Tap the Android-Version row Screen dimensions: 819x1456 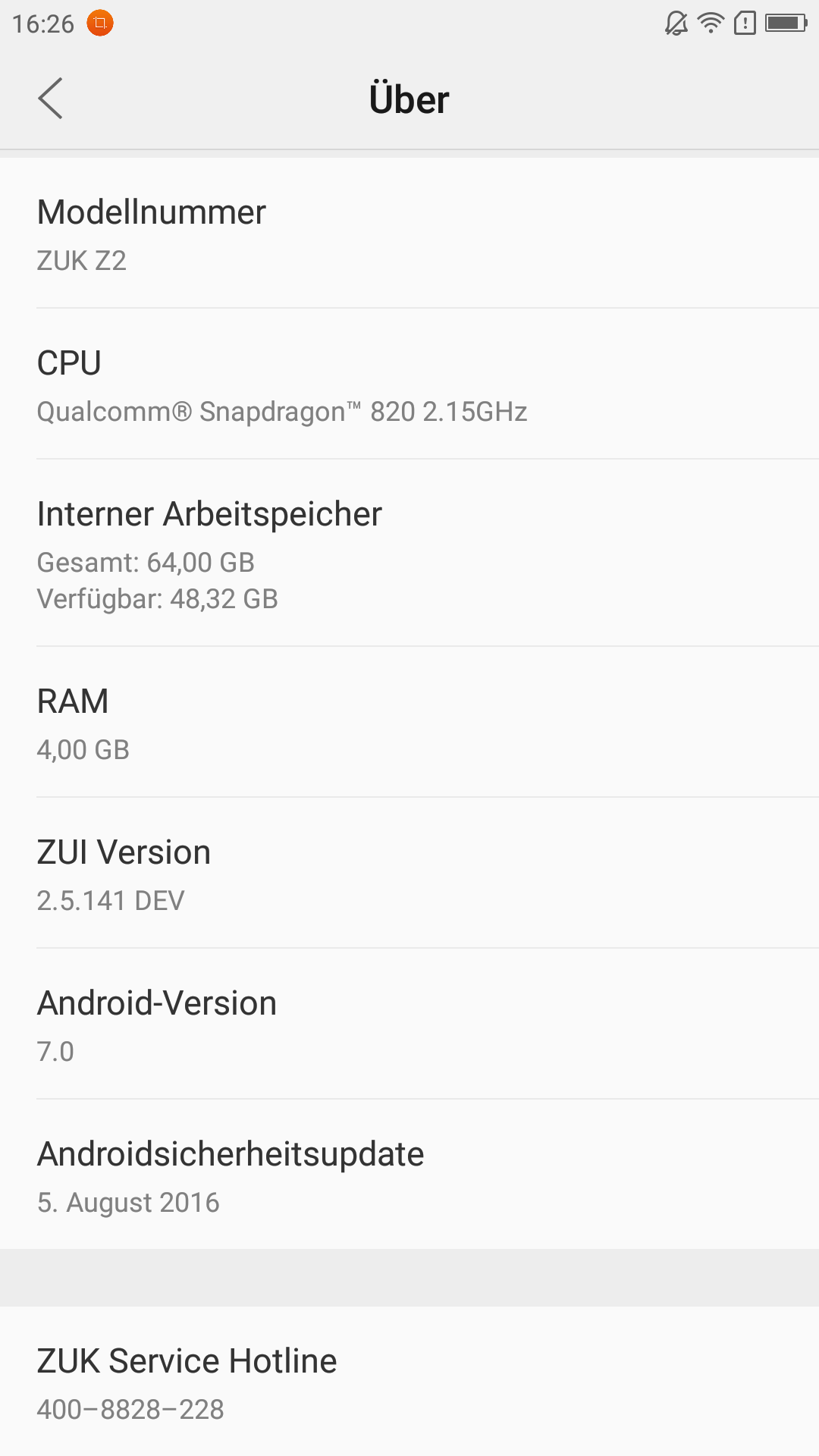pyautogui.click(x=409, y=1024)
